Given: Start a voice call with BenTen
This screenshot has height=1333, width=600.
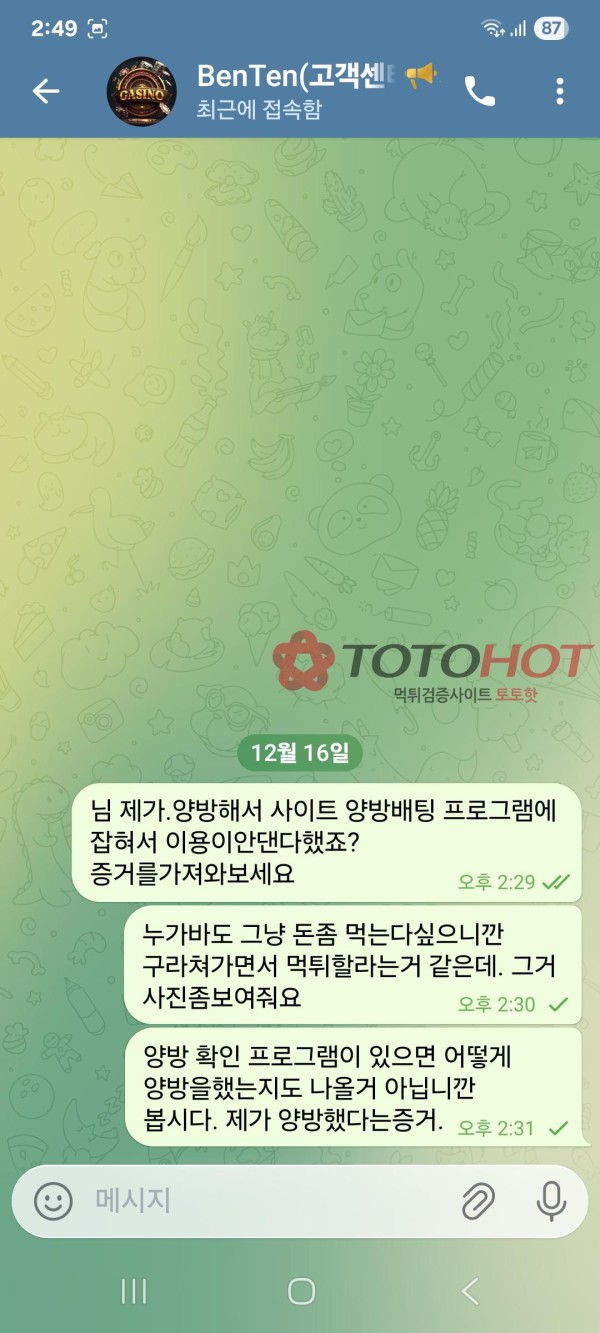Looking at the screenshot, I should [x=480, y=91].
